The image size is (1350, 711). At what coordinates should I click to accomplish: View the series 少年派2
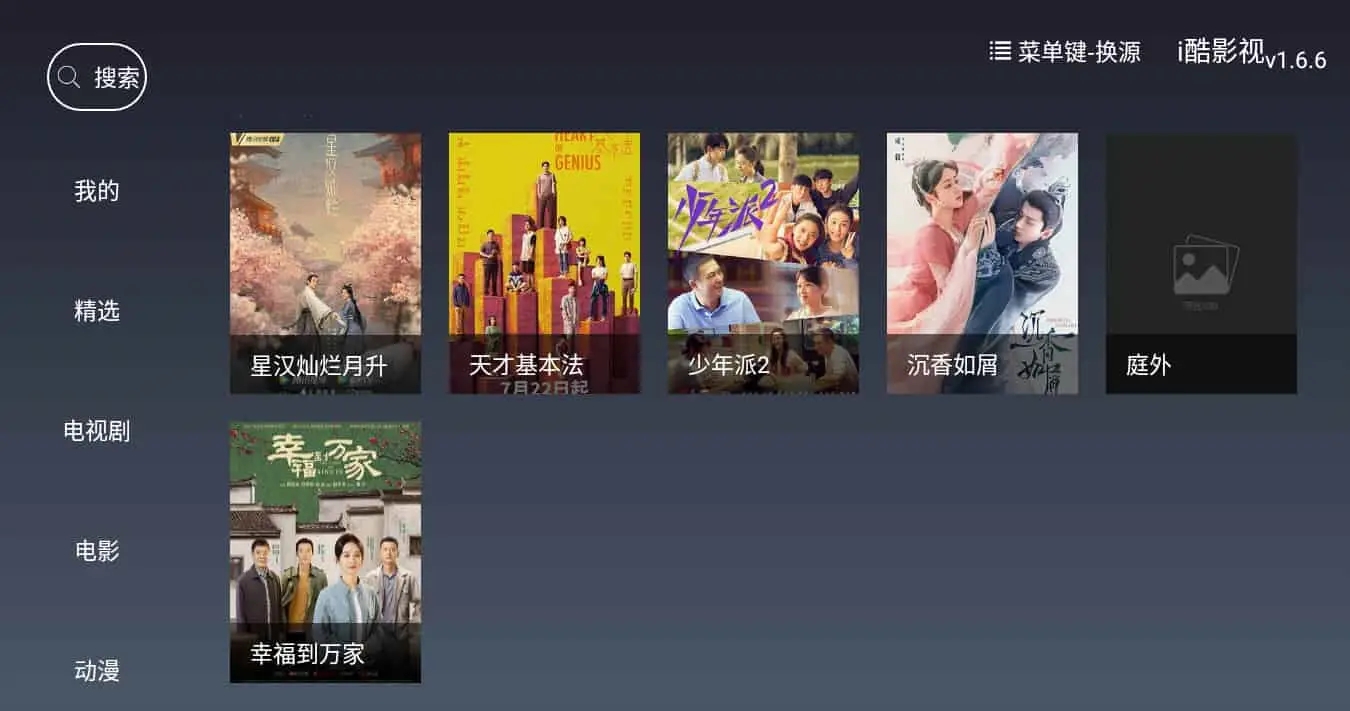763,263
